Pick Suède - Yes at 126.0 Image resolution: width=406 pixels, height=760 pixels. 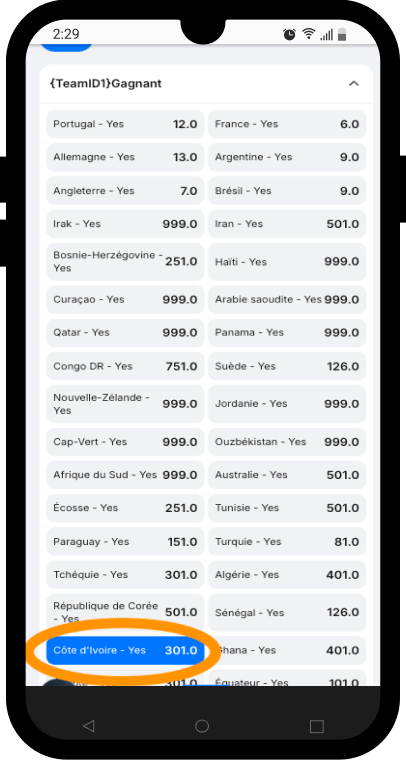[x=287, y=366]
